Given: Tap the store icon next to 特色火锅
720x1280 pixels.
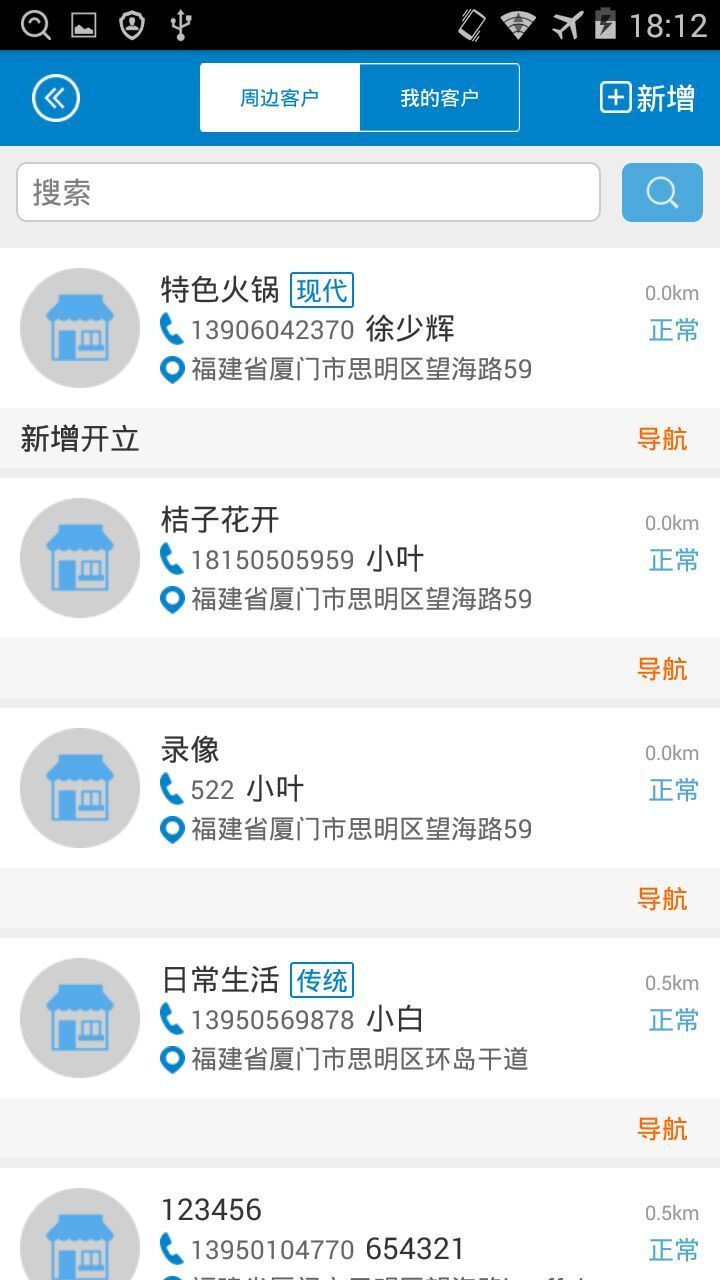Looking at the screenshot, I should [x=79, y=328].
